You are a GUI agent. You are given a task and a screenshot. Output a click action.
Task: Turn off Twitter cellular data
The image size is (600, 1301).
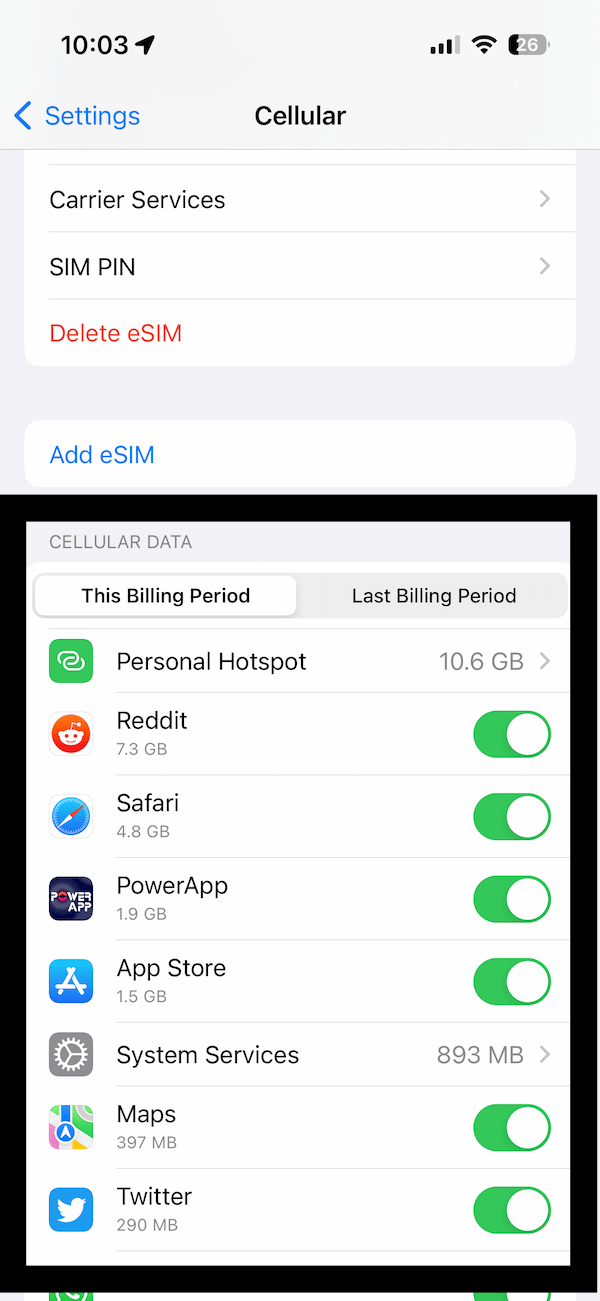click(511, 1210)
